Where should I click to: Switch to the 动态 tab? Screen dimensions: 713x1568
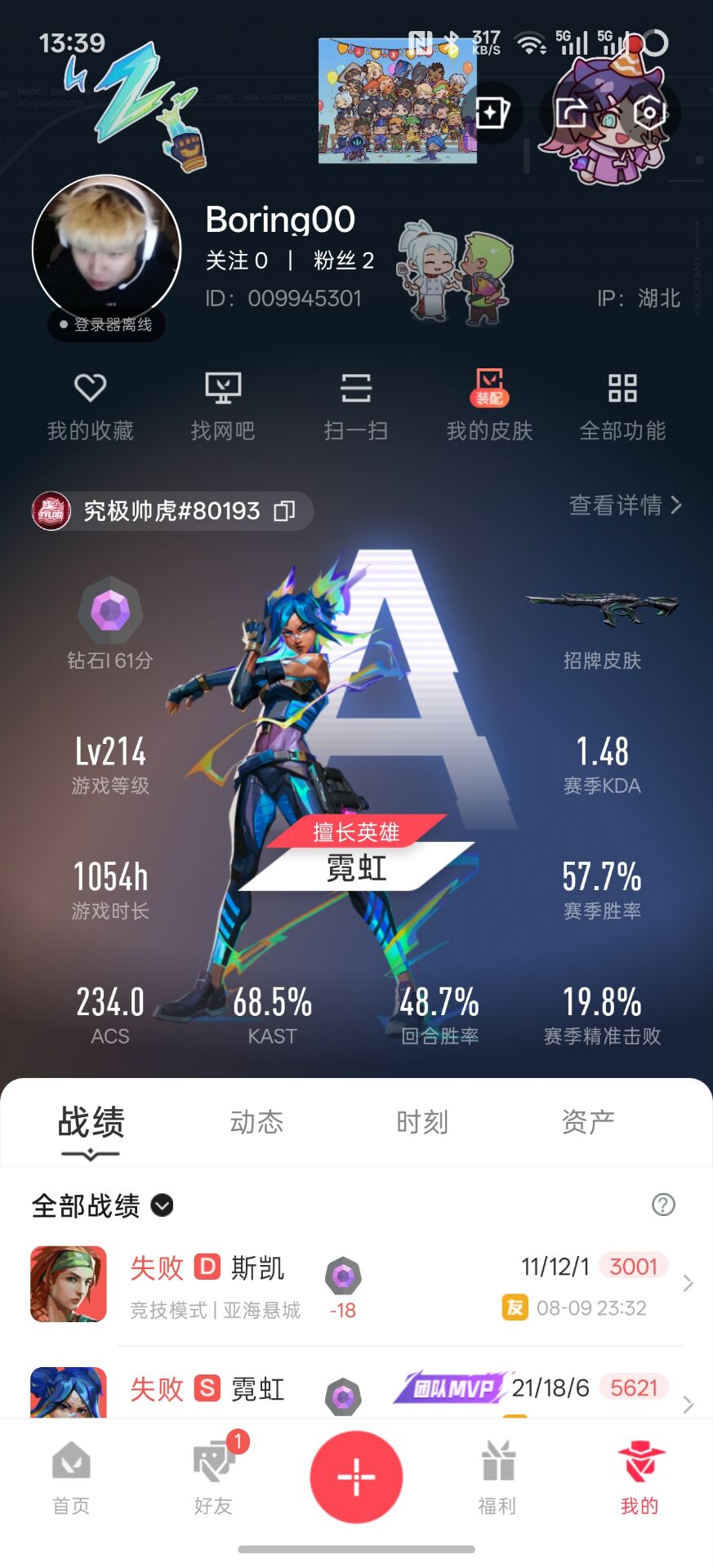(x=256, y=1122)
